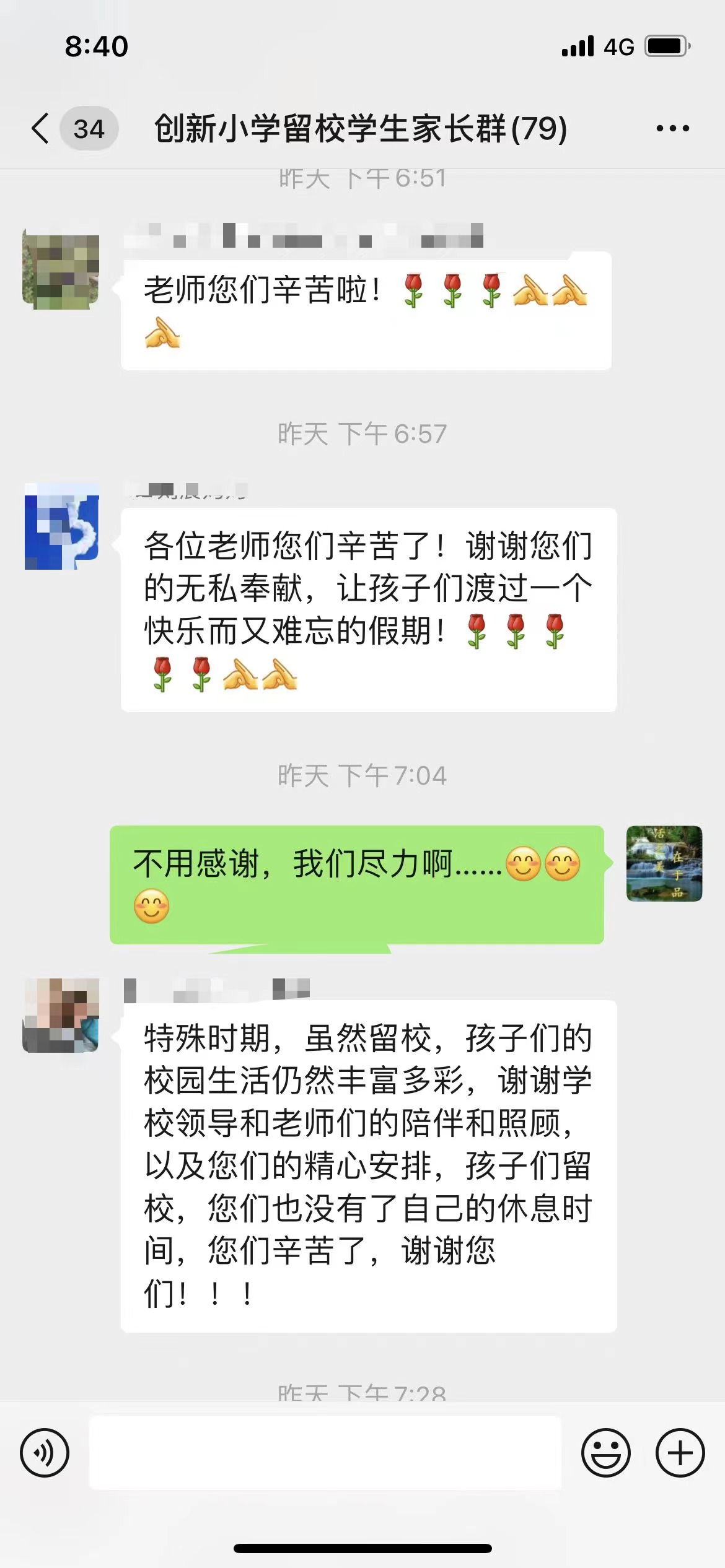Open avatar of sender of 特殊时期 message
Viewport: 725px width, 1568px height.
point(61,1016)
